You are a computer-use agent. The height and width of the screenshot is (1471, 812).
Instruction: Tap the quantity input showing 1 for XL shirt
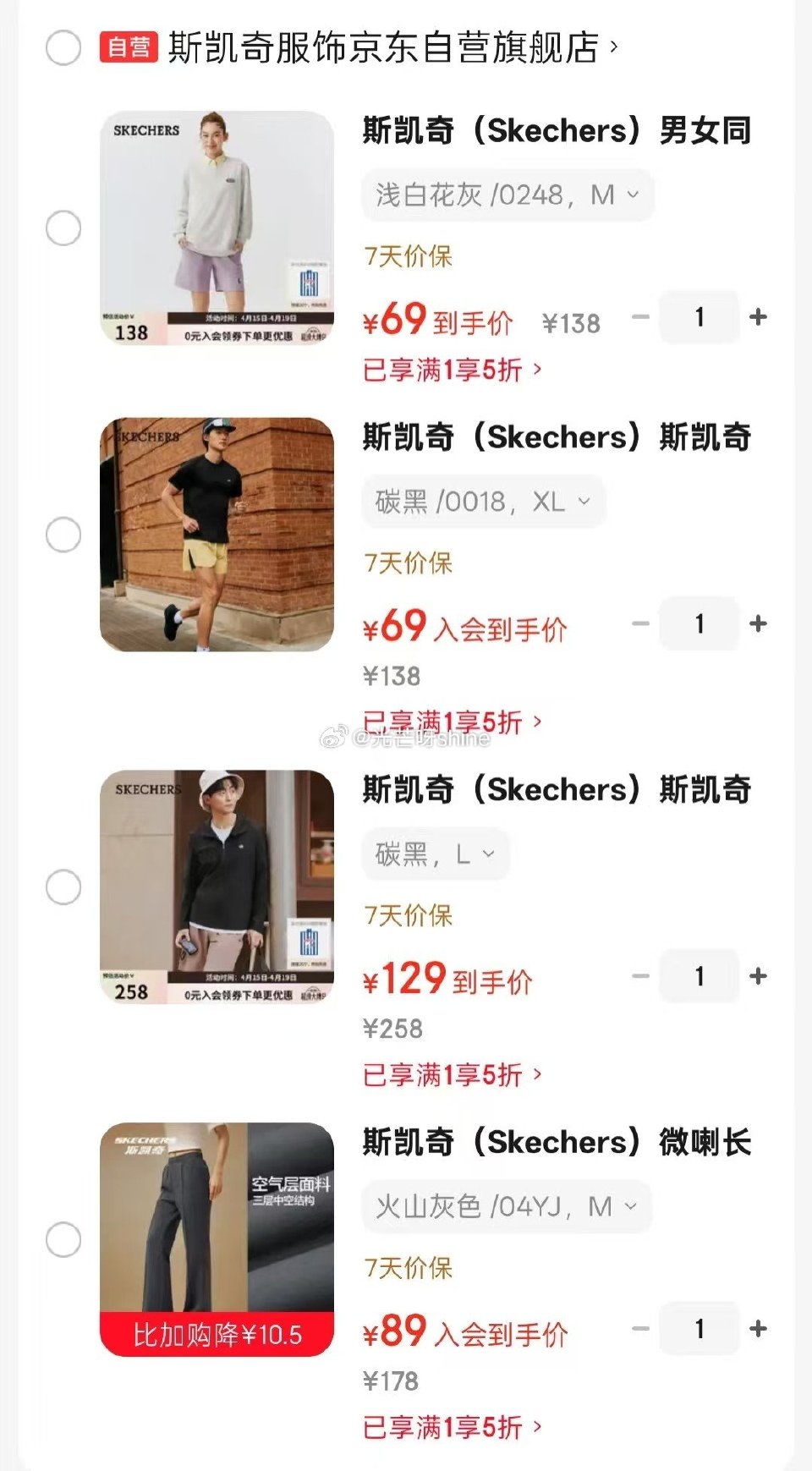pyautogui.click(x=699, y=624)
